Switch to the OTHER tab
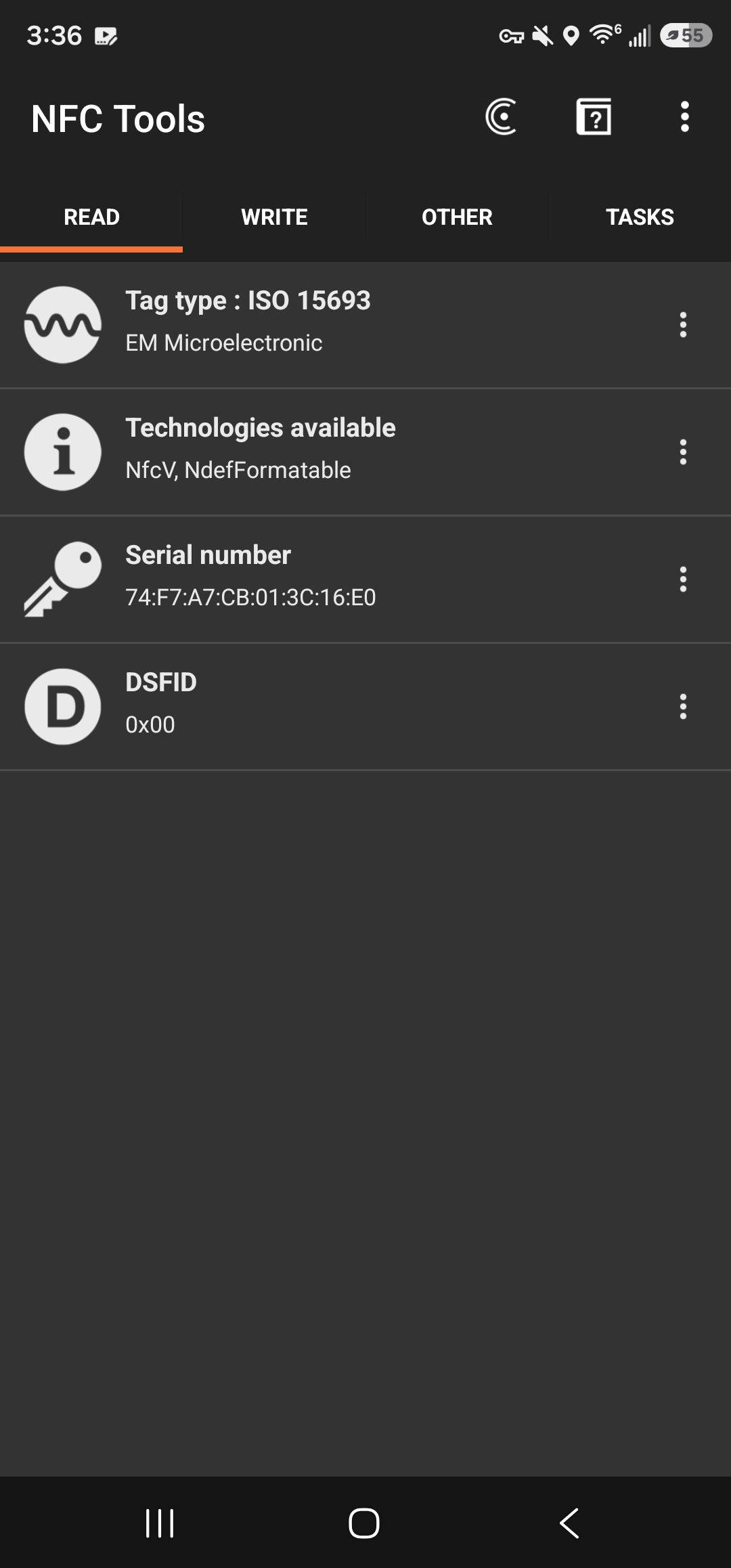Screen dimensions: 731x1568 point(457,217)
